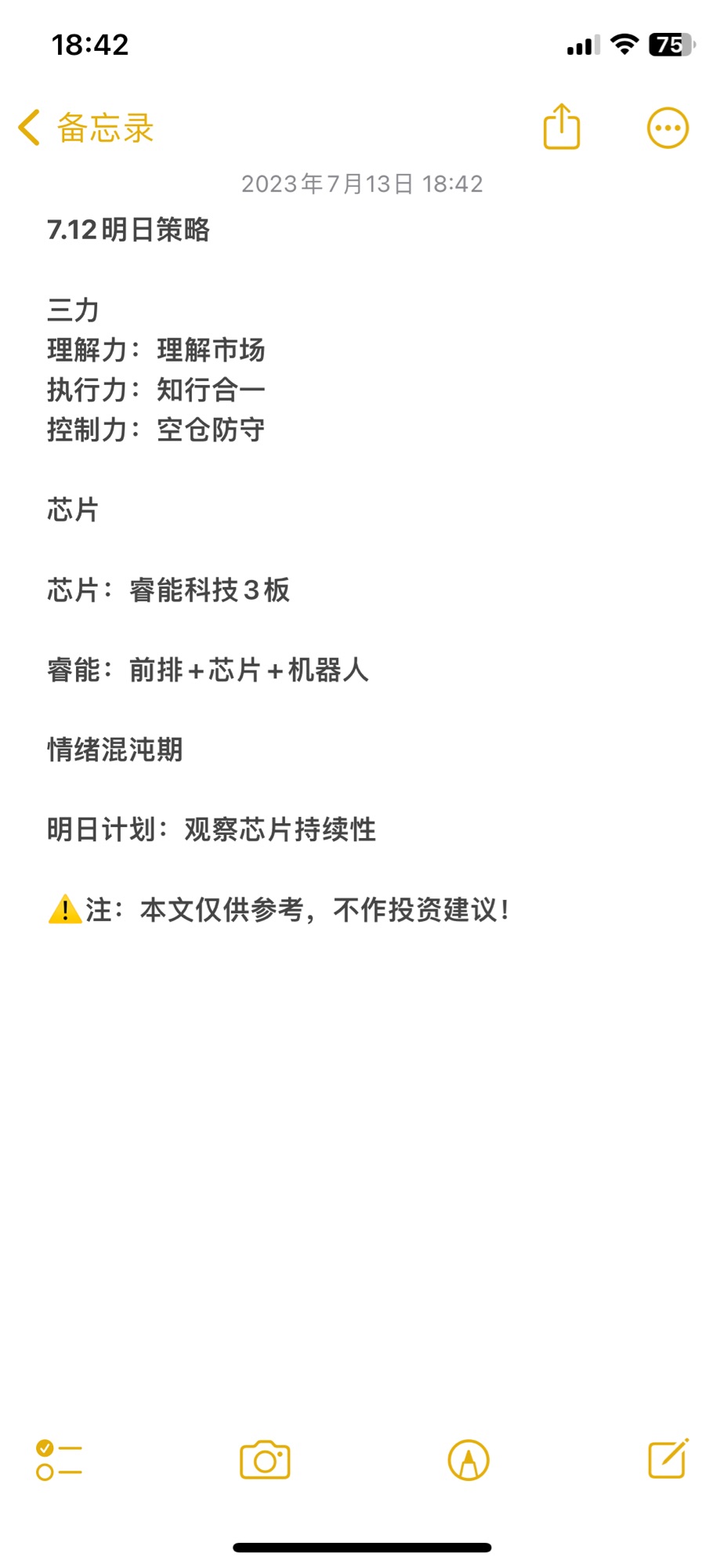Share this note

tap(562, 126)
